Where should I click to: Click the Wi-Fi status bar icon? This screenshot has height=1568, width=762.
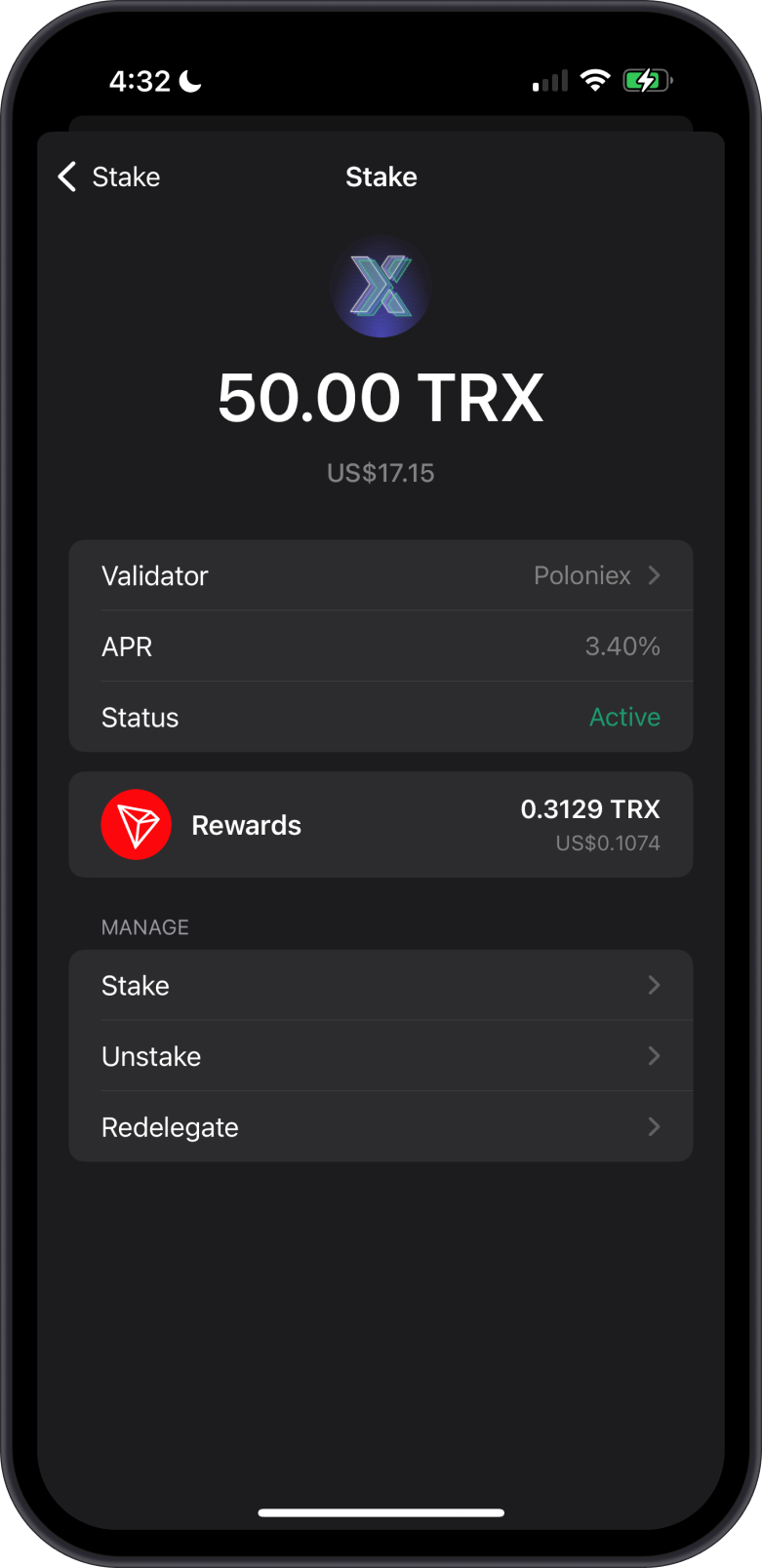596,80
